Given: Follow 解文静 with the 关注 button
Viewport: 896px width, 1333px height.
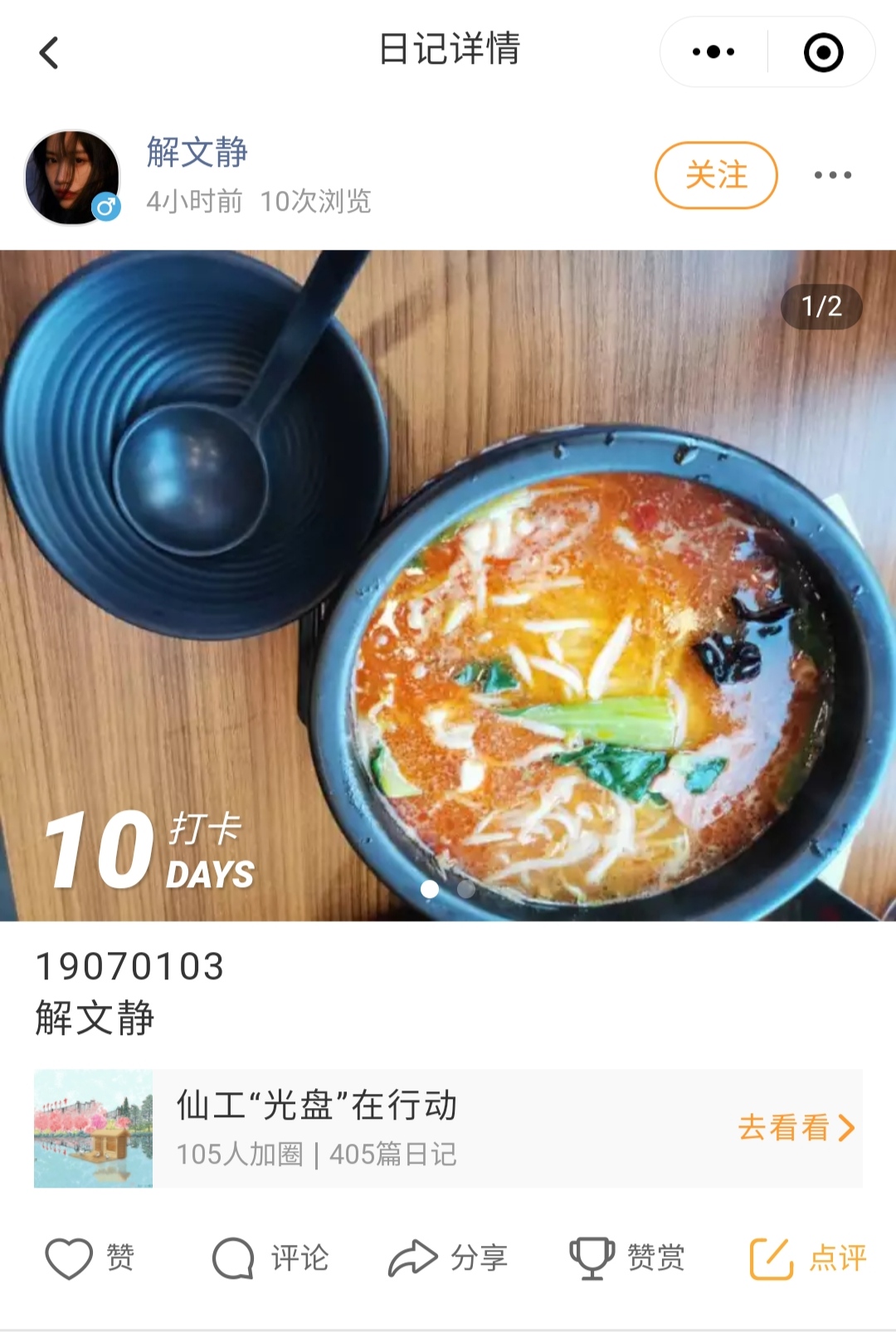Looking at the screenshot, I should [x=716, y=175].
